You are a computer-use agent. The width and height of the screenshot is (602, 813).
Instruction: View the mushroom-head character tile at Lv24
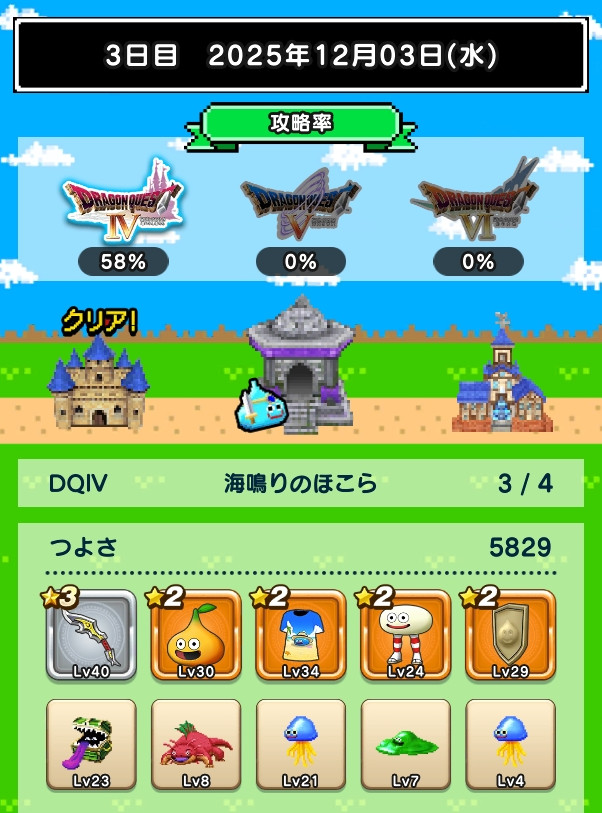(x=406, y=636)
